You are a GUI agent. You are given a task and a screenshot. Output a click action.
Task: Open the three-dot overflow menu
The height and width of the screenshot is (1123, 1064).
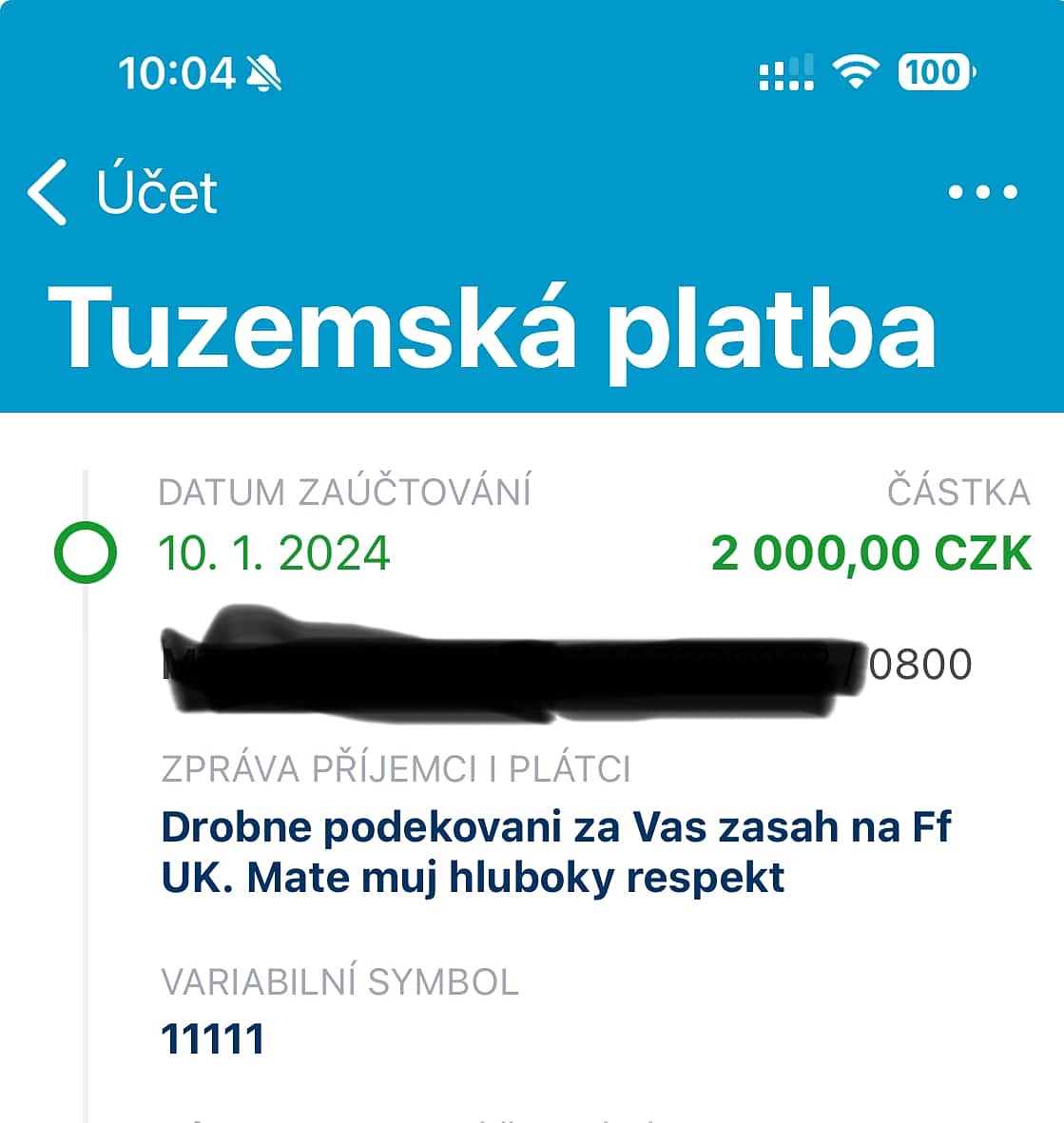pos(982,192)
